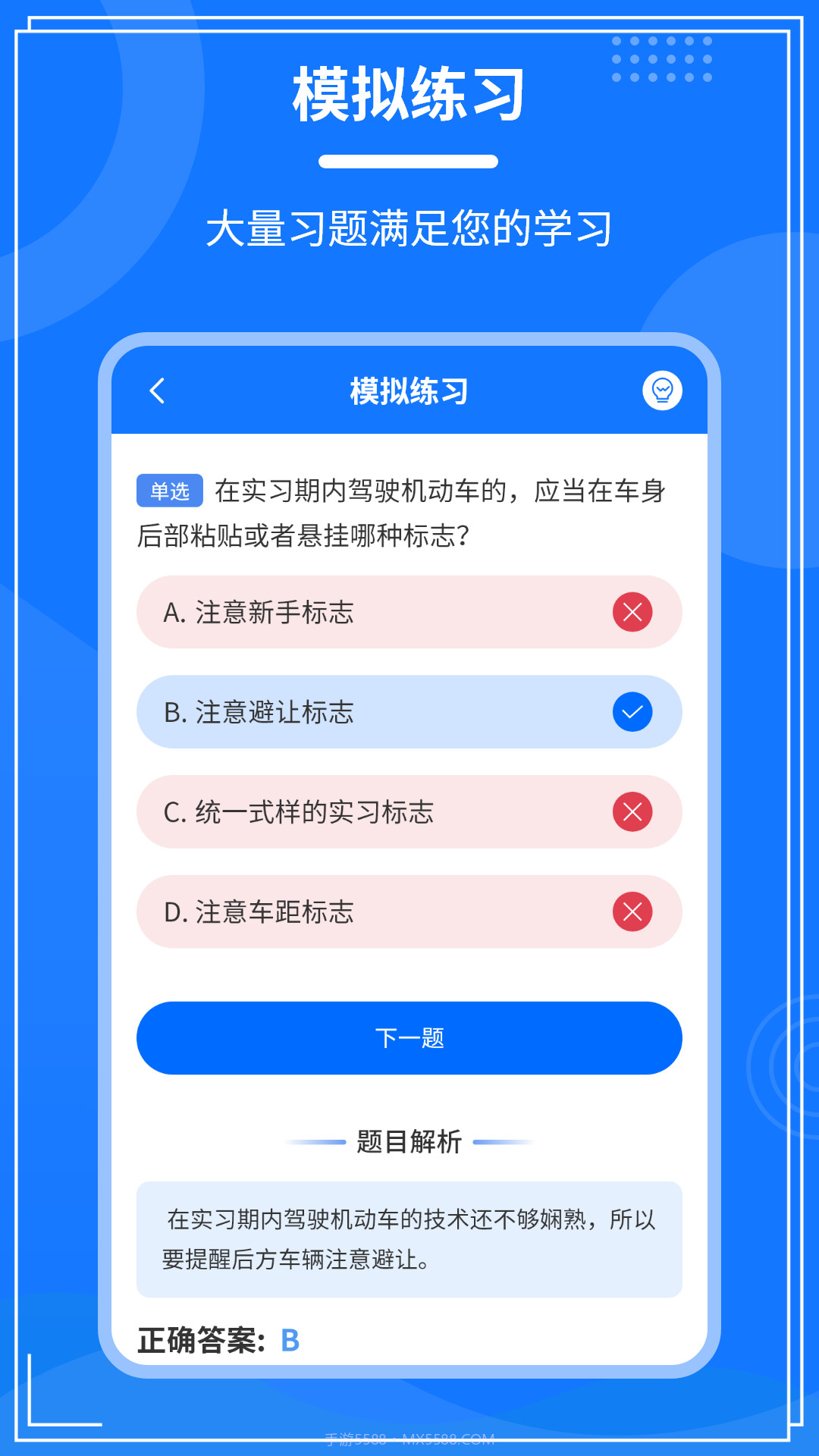819x1456 pixels.
Task: Click the red X beside option D
Action: pos(631,912)
